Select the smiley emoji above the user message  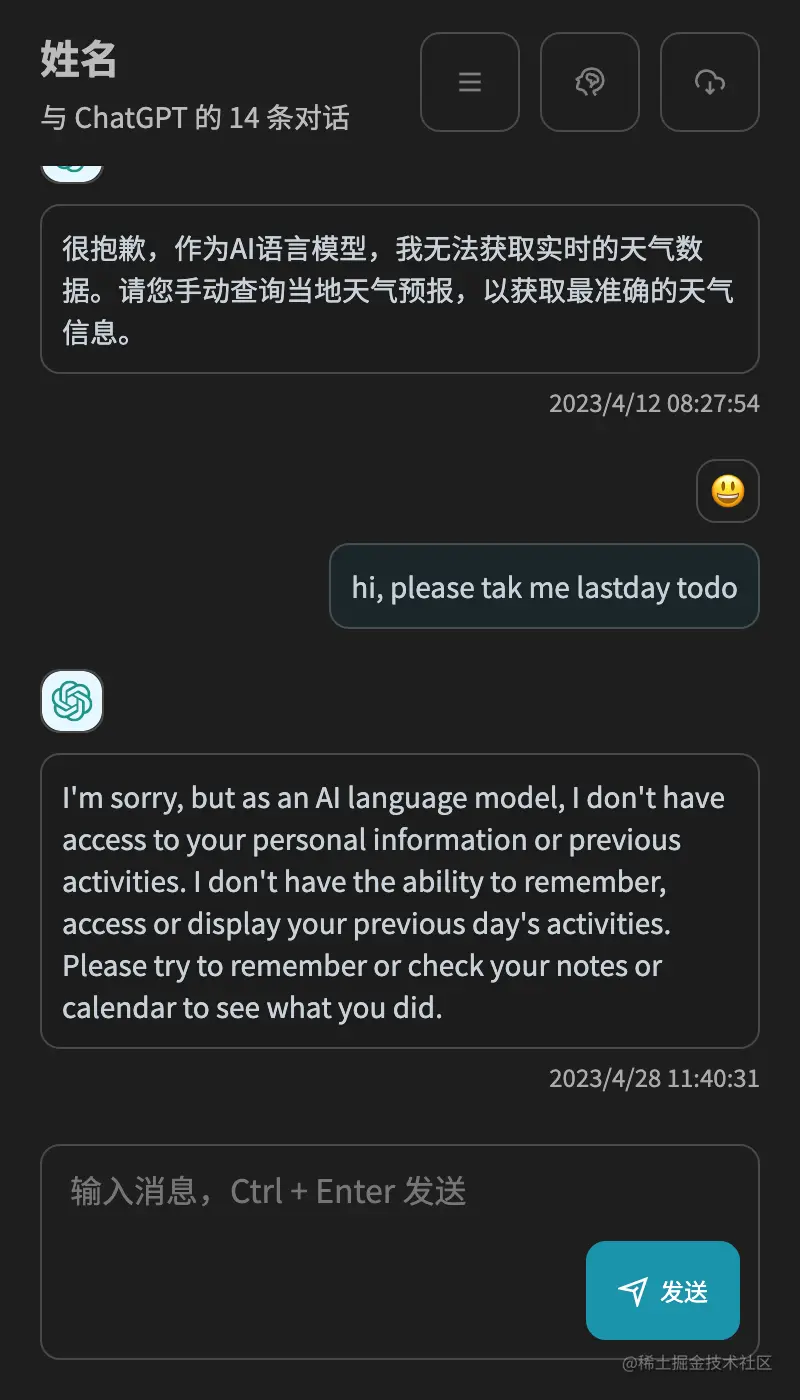[727, 491]
